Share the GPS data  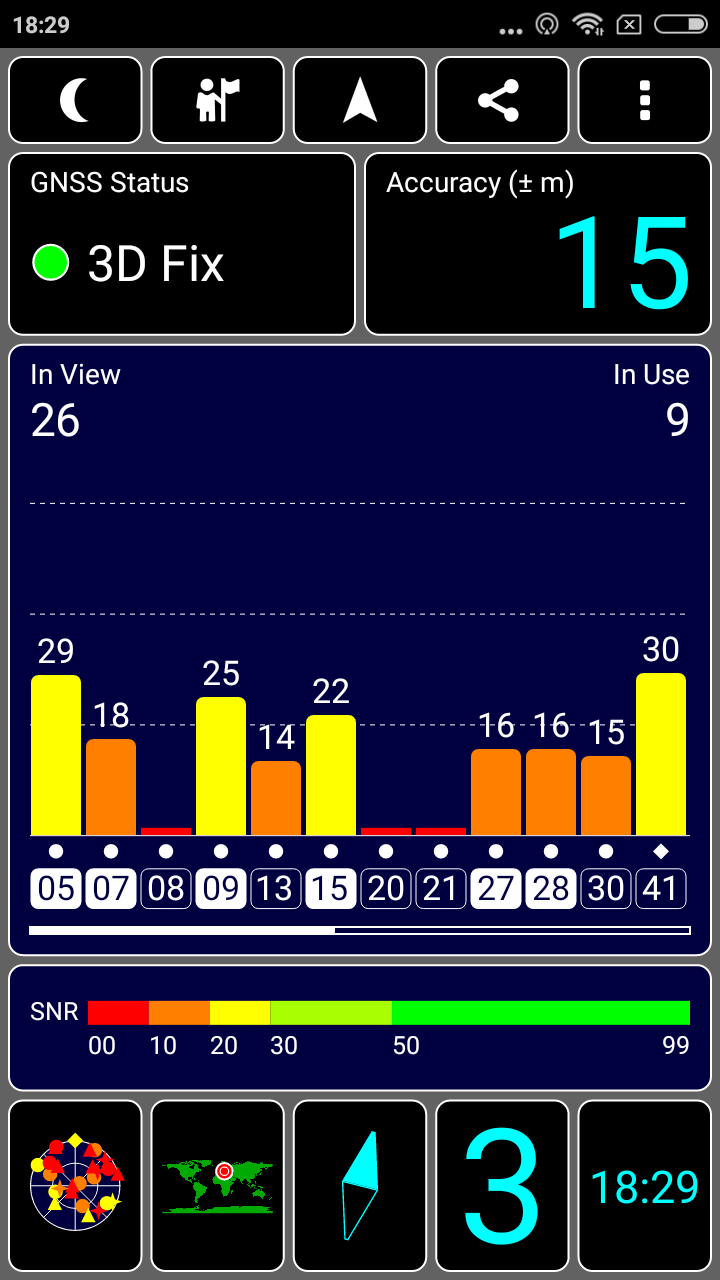502,100
